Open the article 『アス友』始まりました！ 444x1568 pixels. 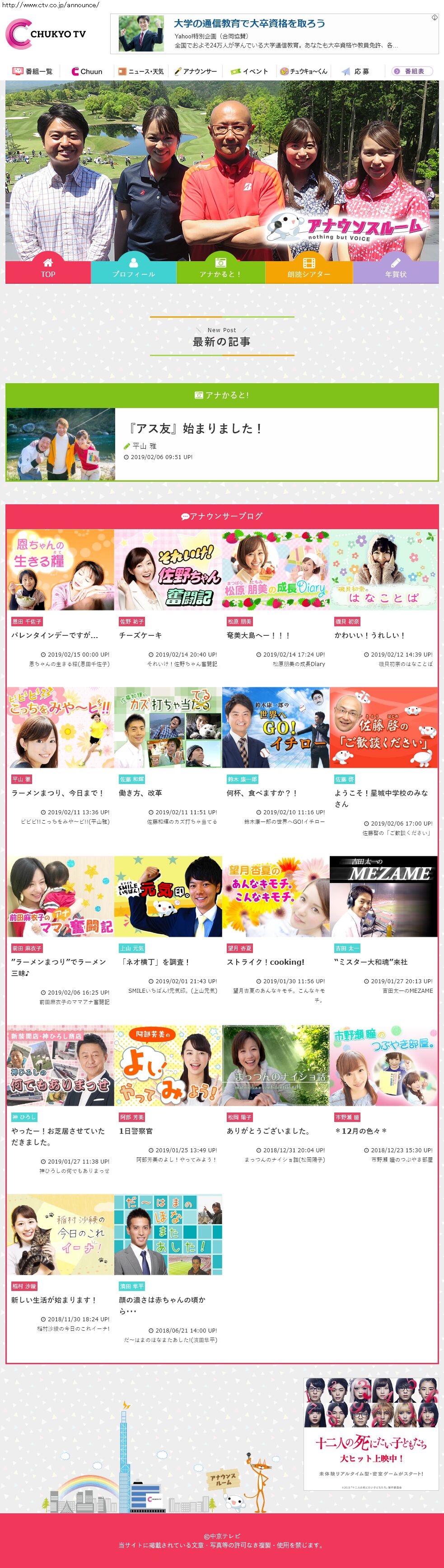(x=196, y=428)
